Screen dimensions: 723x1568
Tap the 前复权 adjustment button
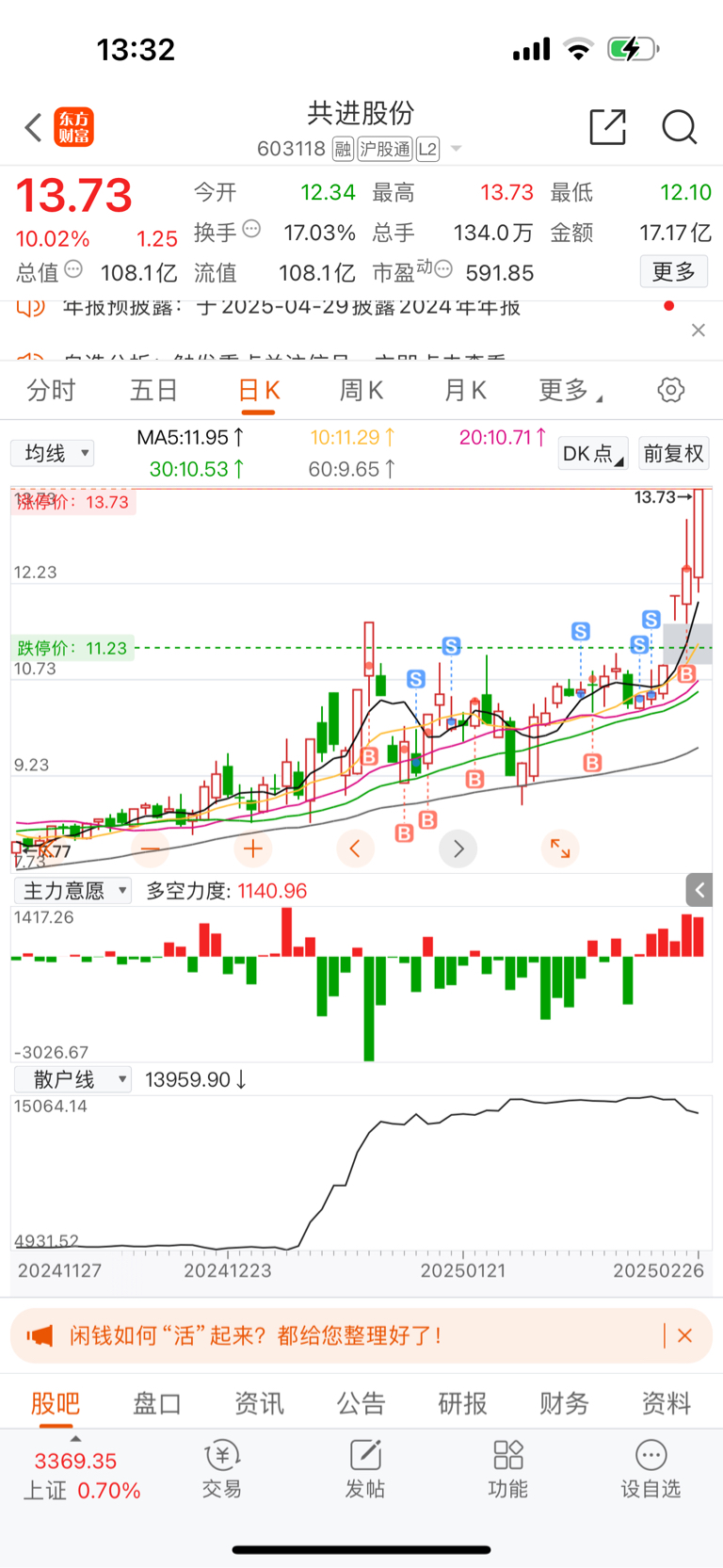673,454
